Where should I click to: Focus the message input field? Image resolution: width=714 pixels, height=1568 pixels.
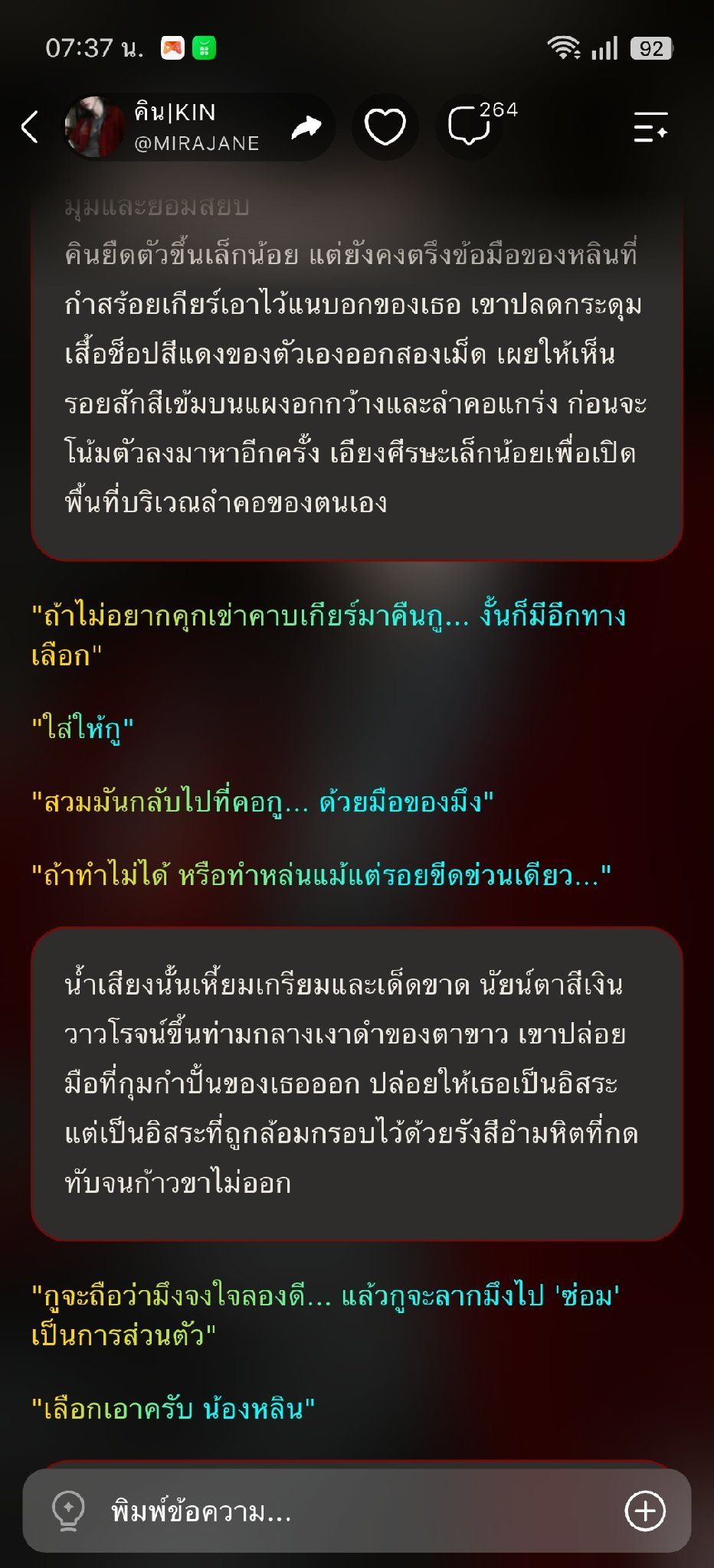(x=356, y=1511)
